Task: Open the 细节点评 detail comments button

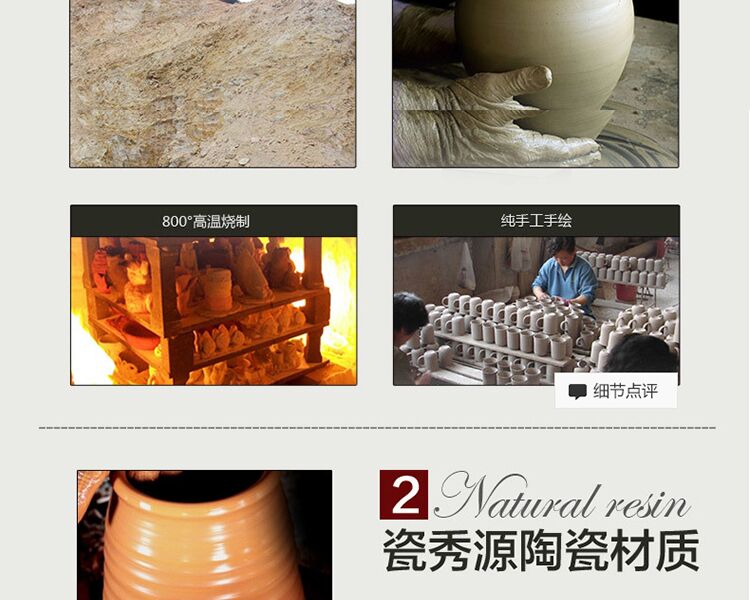Action: 615,391
